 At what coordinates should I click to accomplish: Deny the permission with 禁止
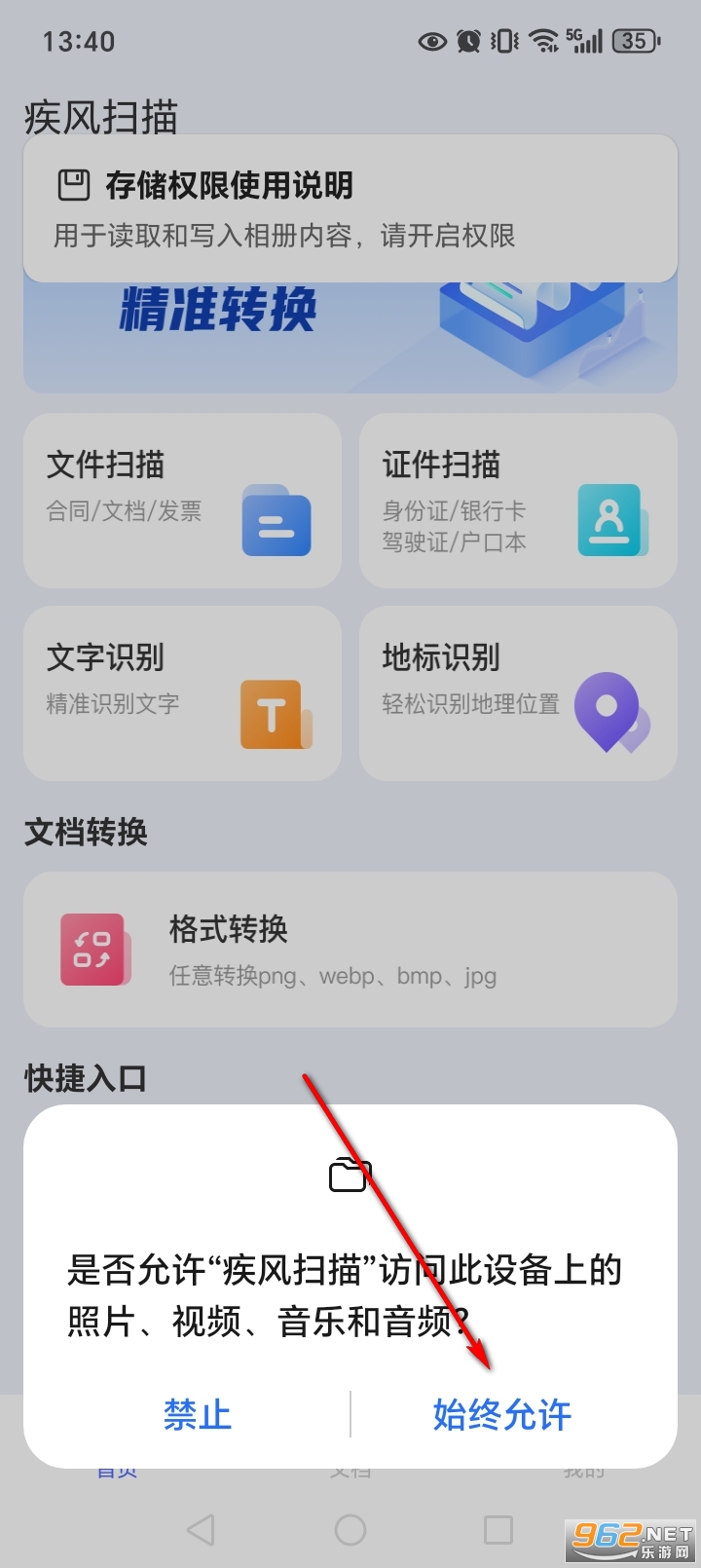point(198,1414)
